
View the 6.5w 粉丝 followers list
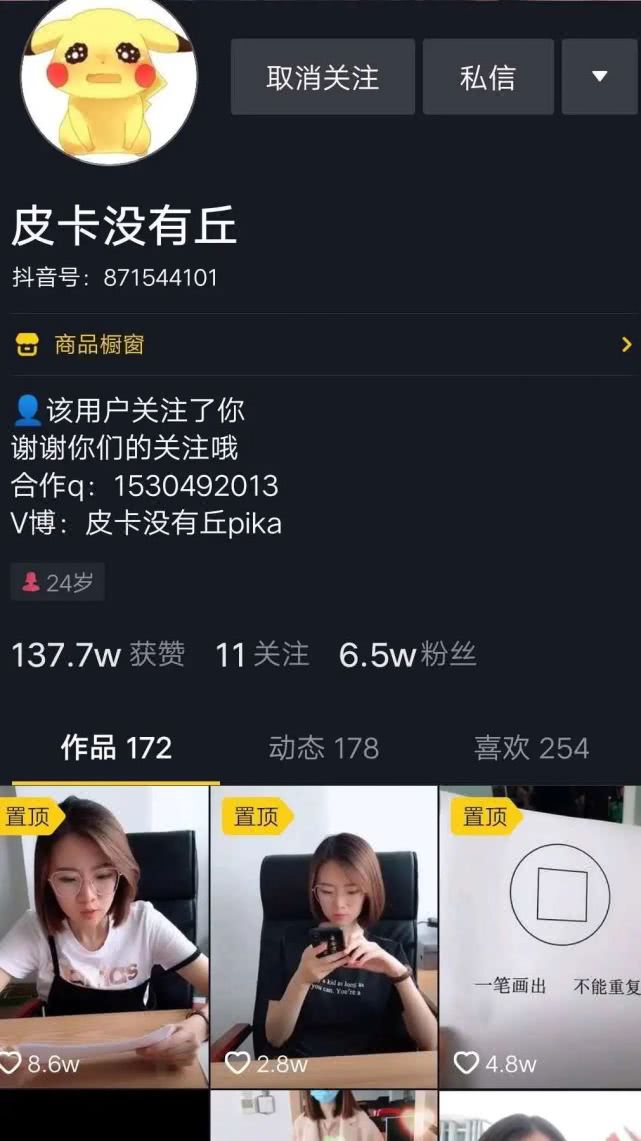pyautogui.click(x=407, y=655)
